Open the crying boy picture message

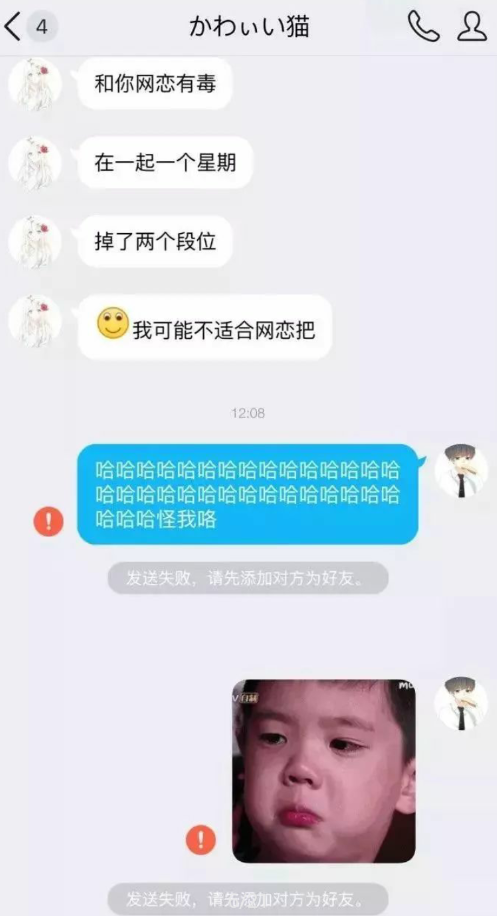coord(324,771)
